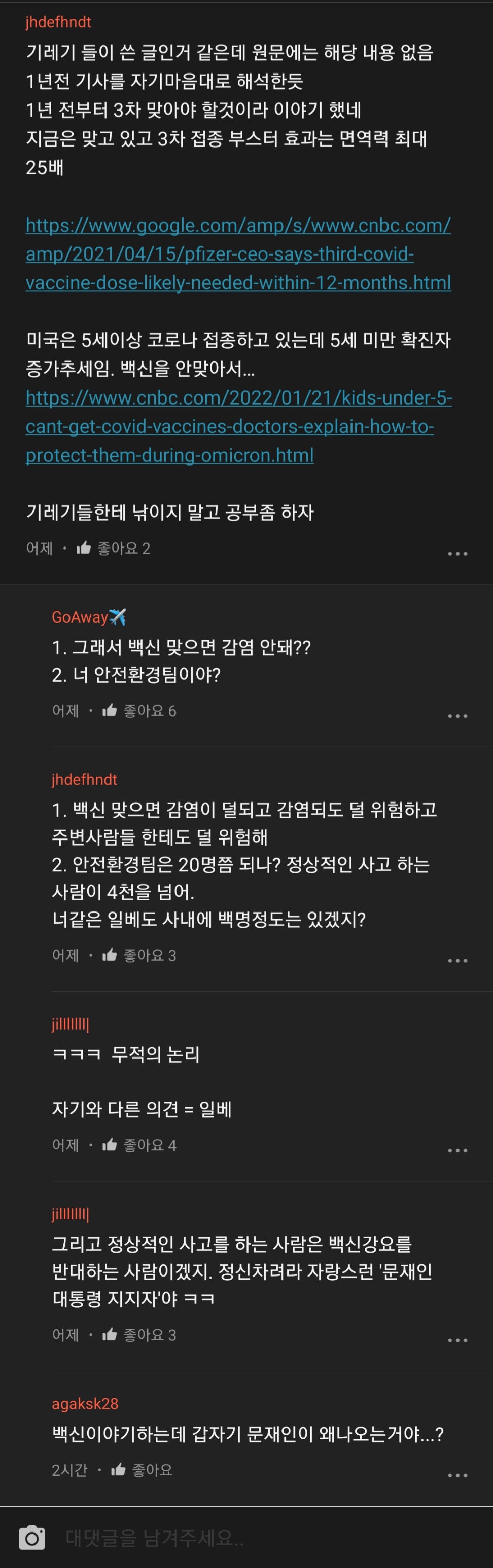This screenshot has width=493, height=1568.
Task: Like GoAway's reply with 6 likes
Action: (x=139, y=711)
